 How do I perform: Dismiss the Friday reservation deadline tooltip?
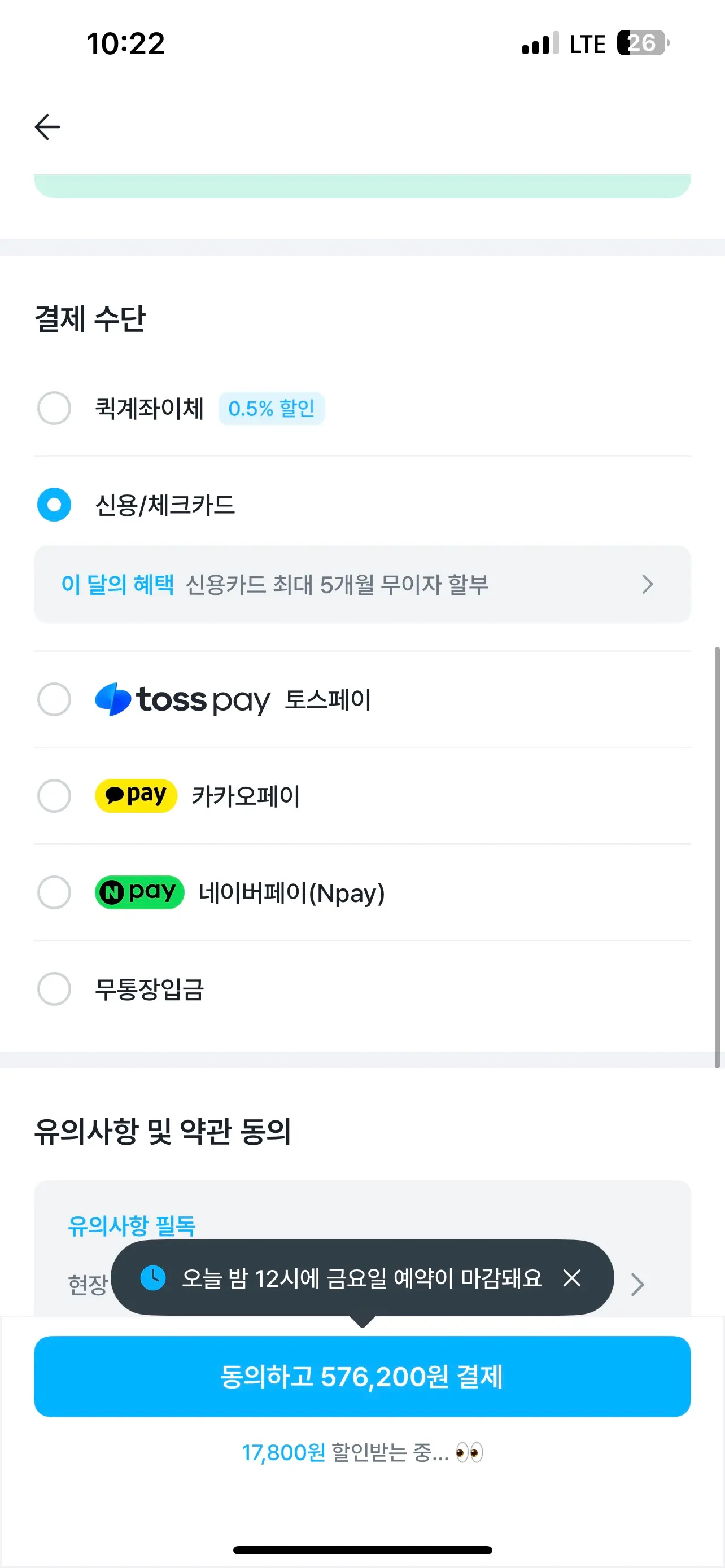click(x=571, y=1278)
